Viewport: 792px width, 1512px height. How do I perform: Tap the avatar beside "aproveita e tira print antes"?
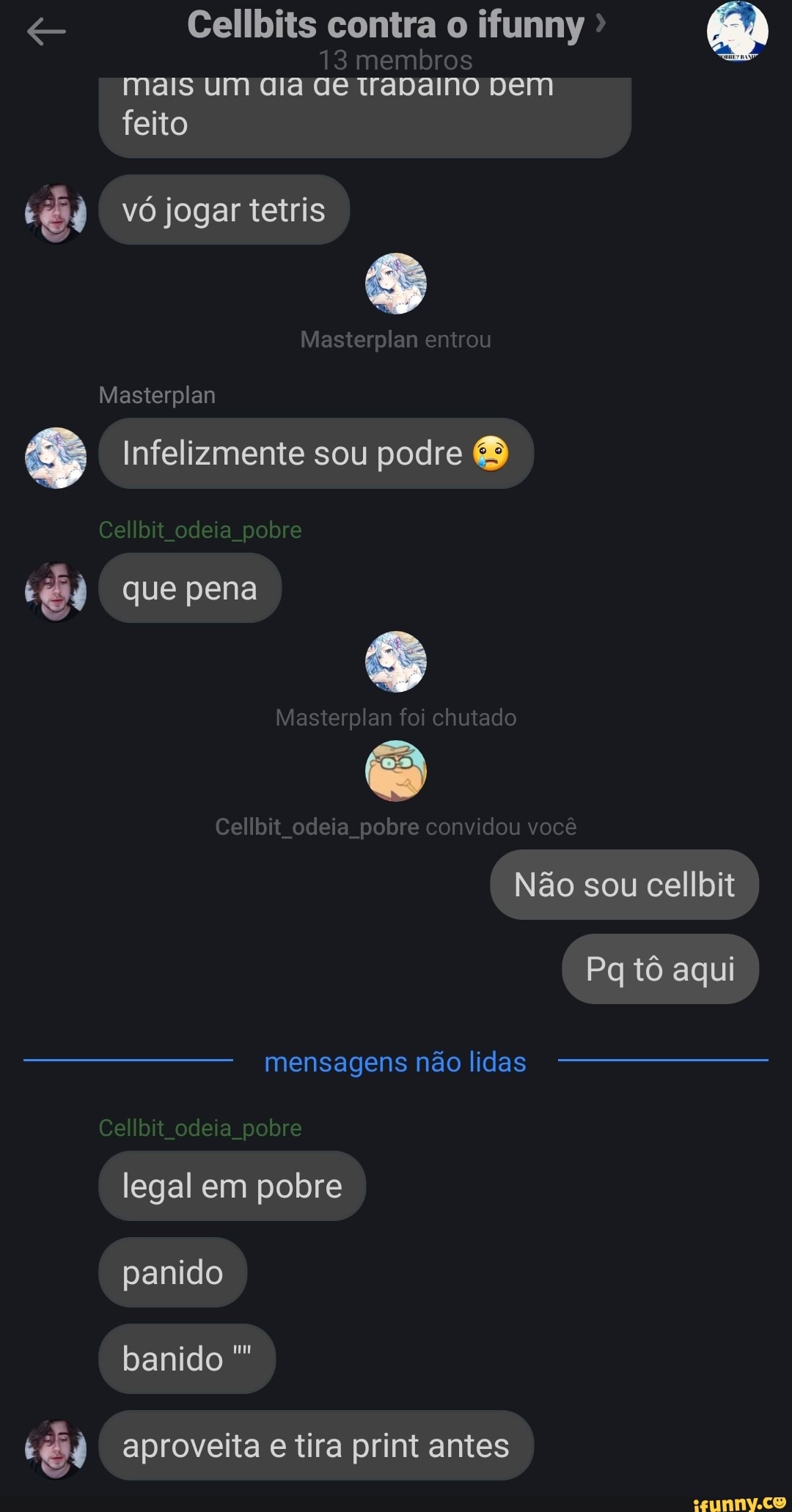coord(56,1449)
